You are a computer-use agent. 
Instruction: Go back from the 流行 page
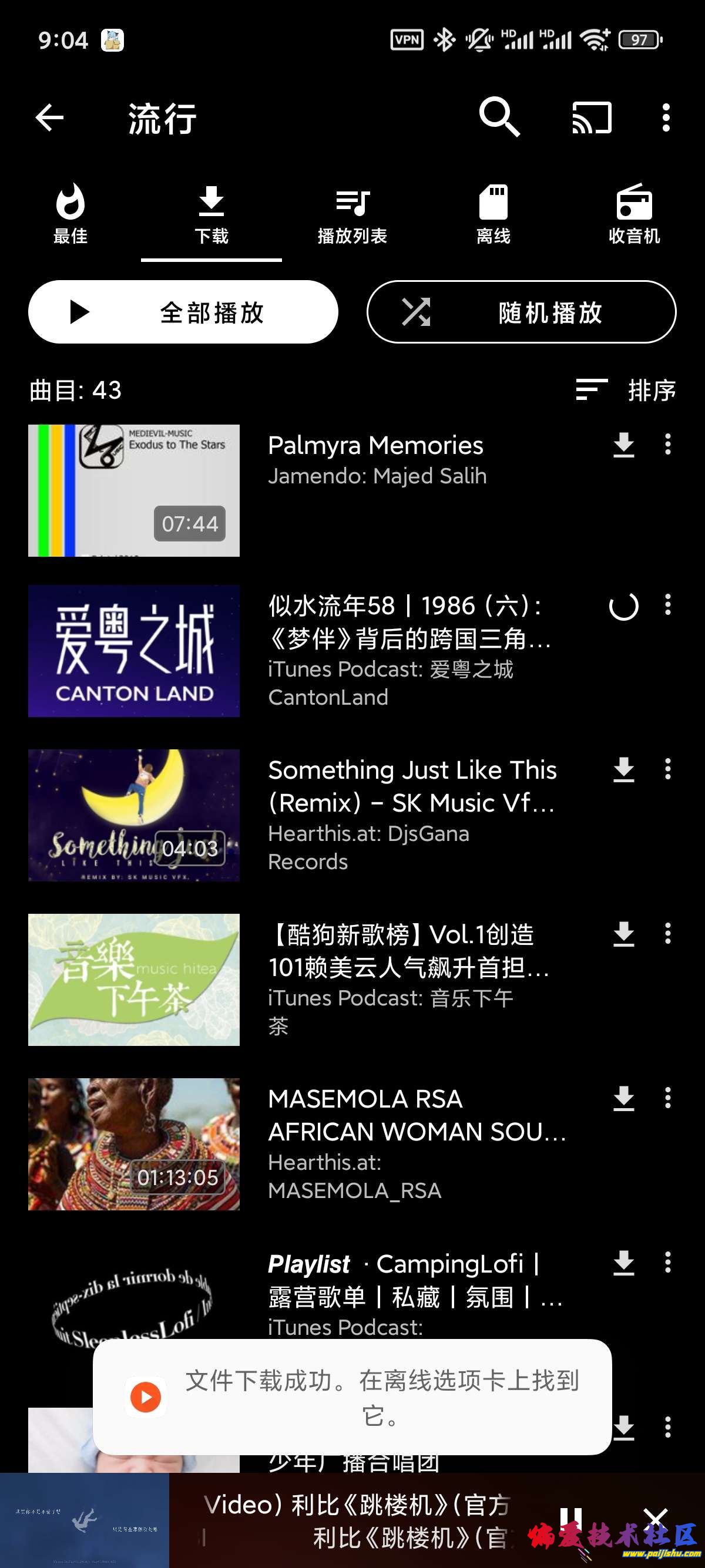pos(50,117)
